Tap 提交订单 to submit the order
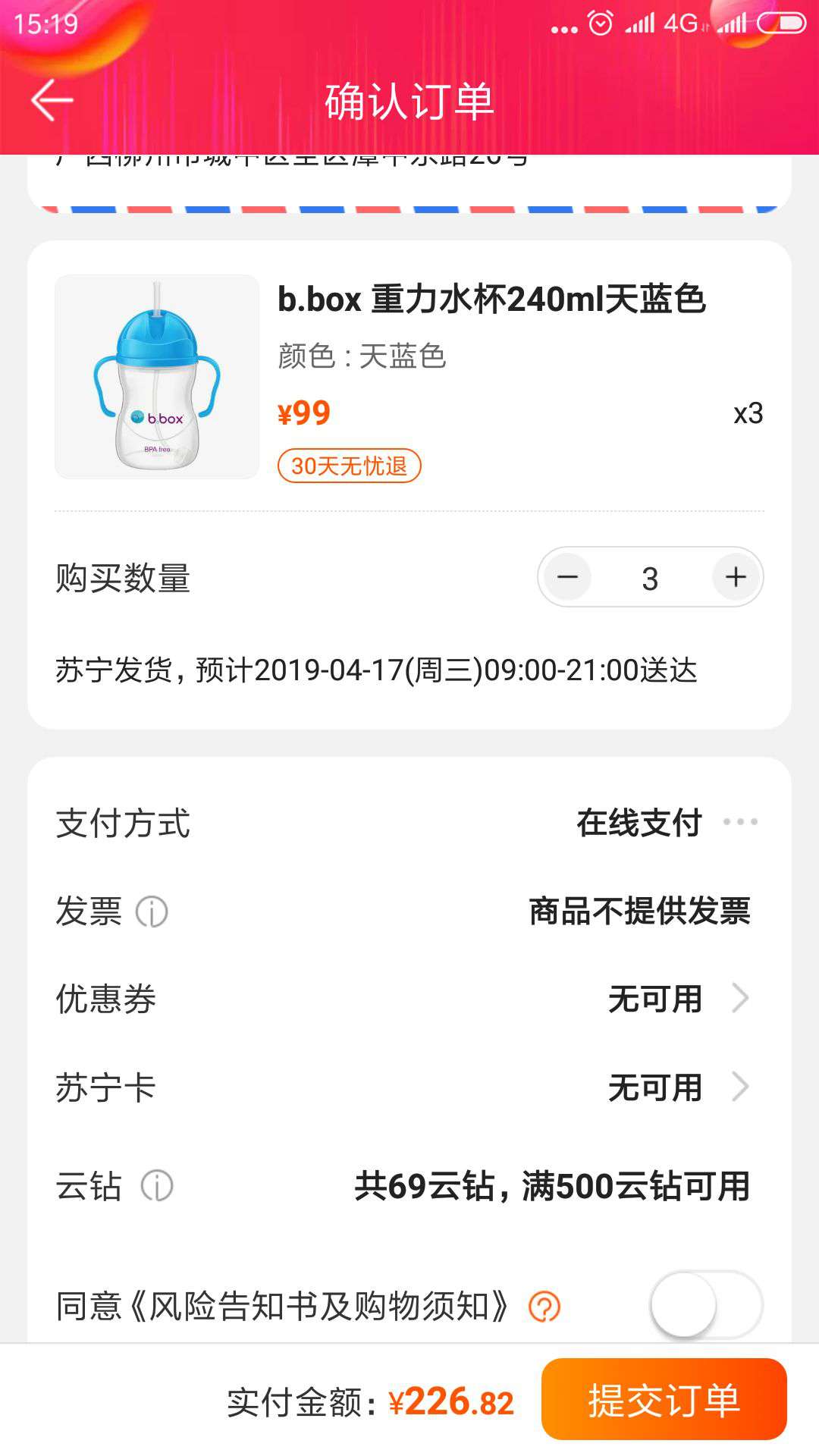The height and width of the screenshot is (1456, 819). (664, 1400)
